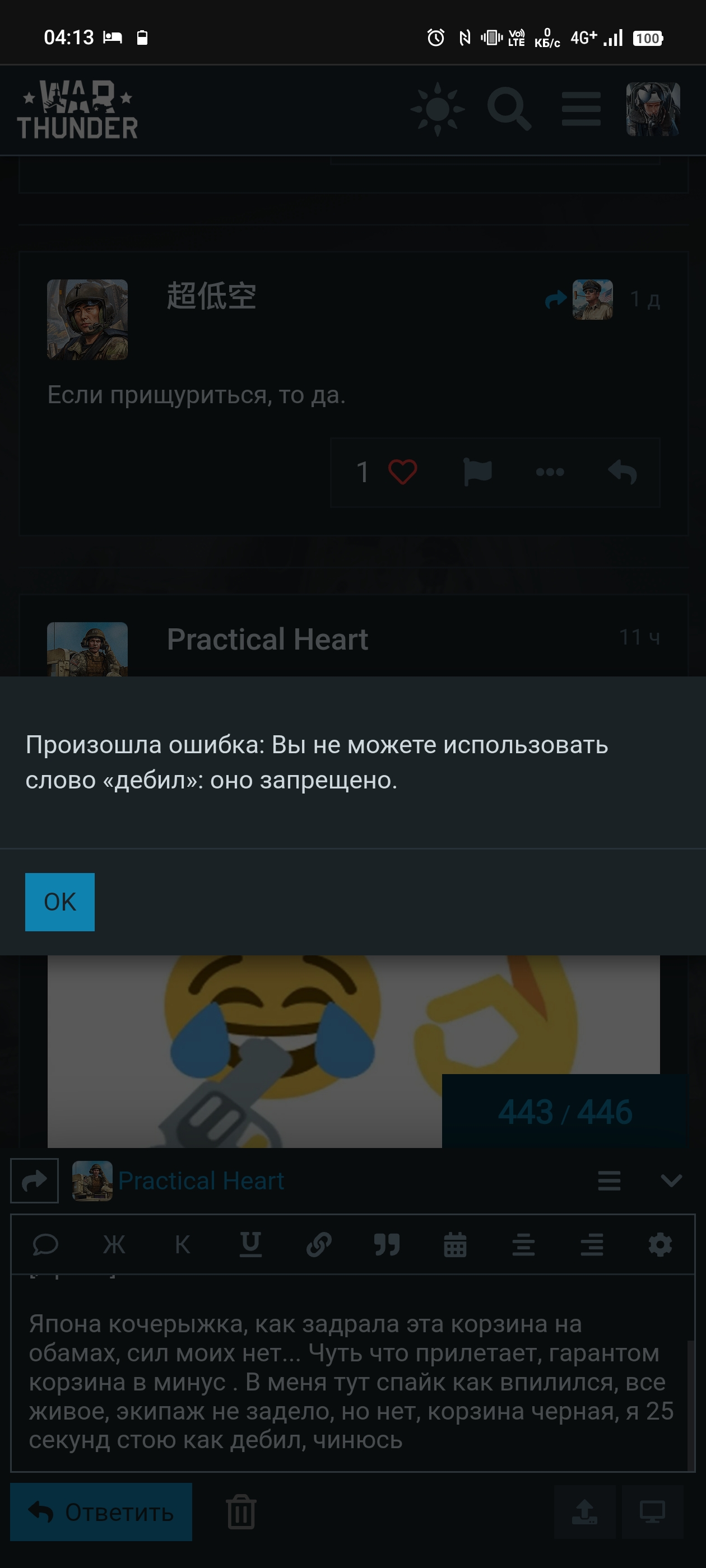This screenshot has width=706, height=1568.
Task: Show more actions for 超低空 post
Action: (550, 472)
